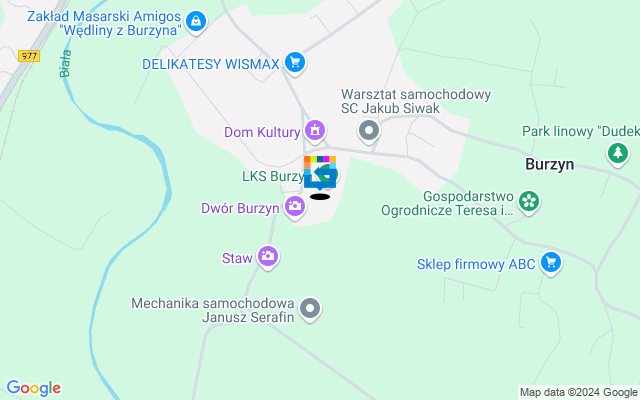Tap Gospodarstwo Ogrodnicze Teresa marker
Screen dimensions: 640x400
pos(529,202)
